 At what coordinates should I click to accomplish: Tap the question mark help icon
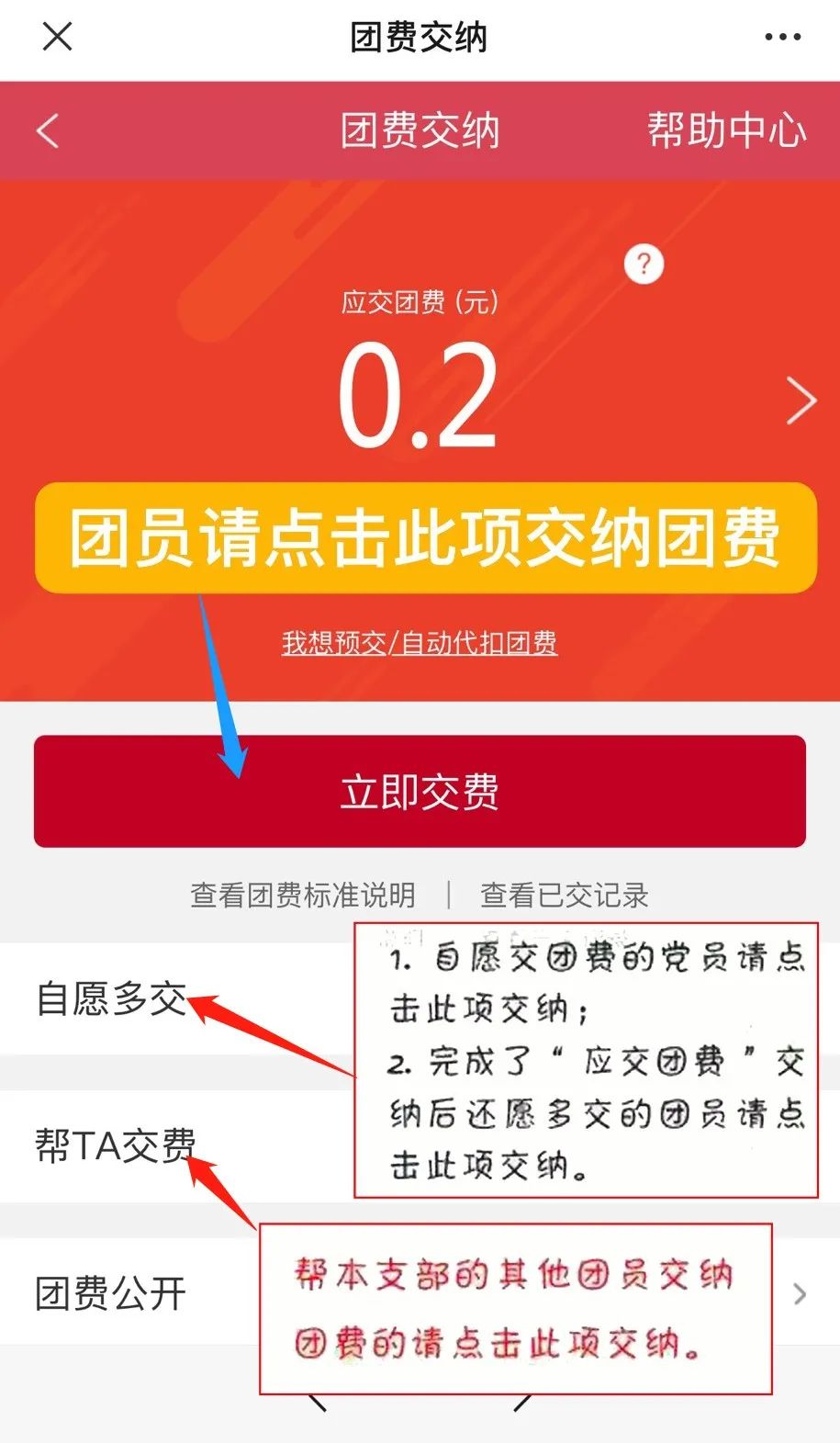pos(644,265)
